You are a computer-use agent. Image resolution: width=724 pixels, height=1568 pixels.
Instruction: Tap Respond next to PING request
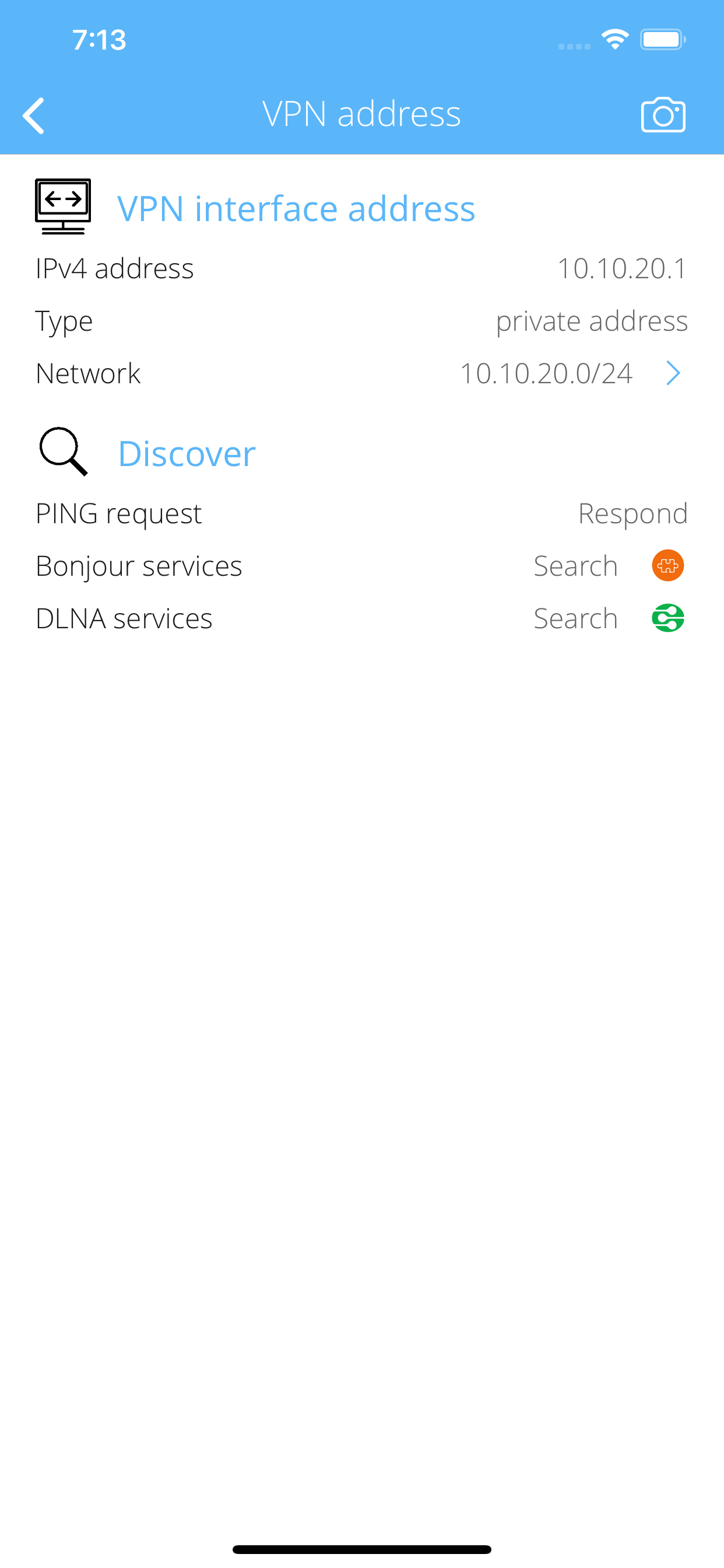click(x=632, y=513)
